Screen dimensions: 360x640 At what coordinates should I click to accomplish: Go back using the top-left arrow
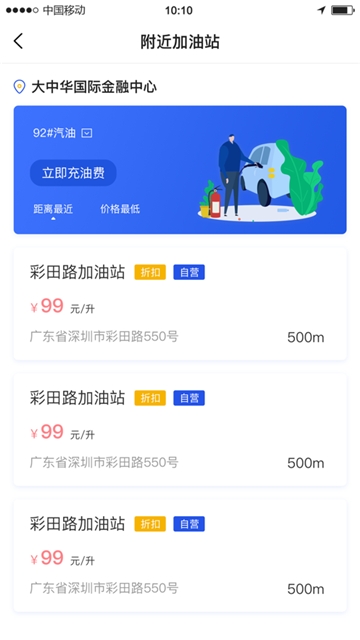tap(18, 41)
